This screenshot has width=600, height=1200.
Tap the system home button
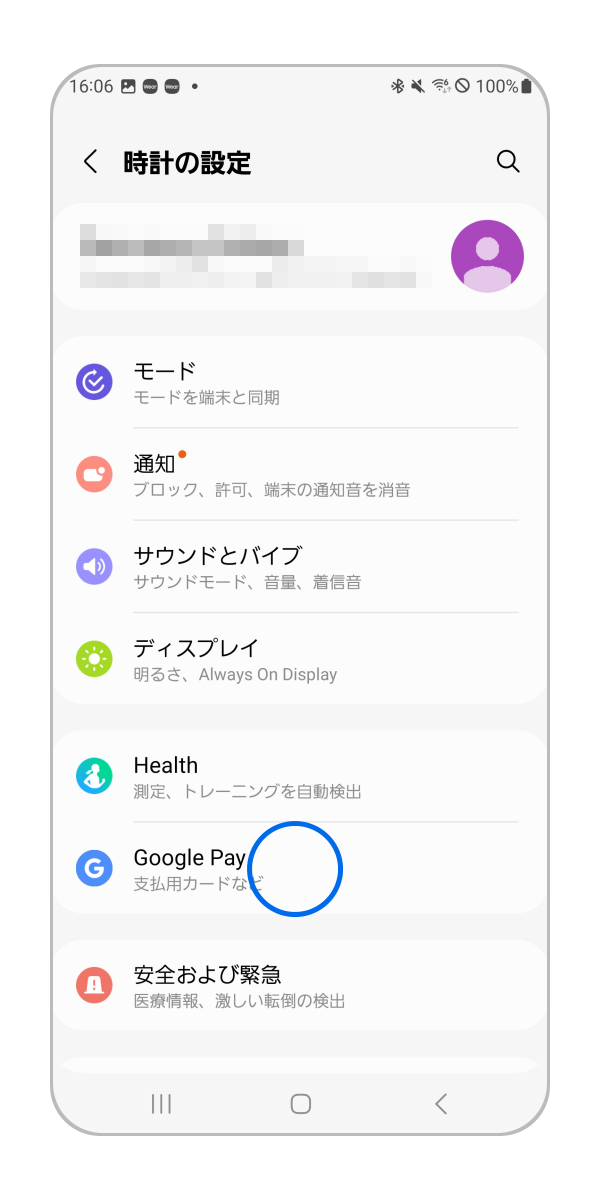pyautogui.click(x=300, y=1104)
